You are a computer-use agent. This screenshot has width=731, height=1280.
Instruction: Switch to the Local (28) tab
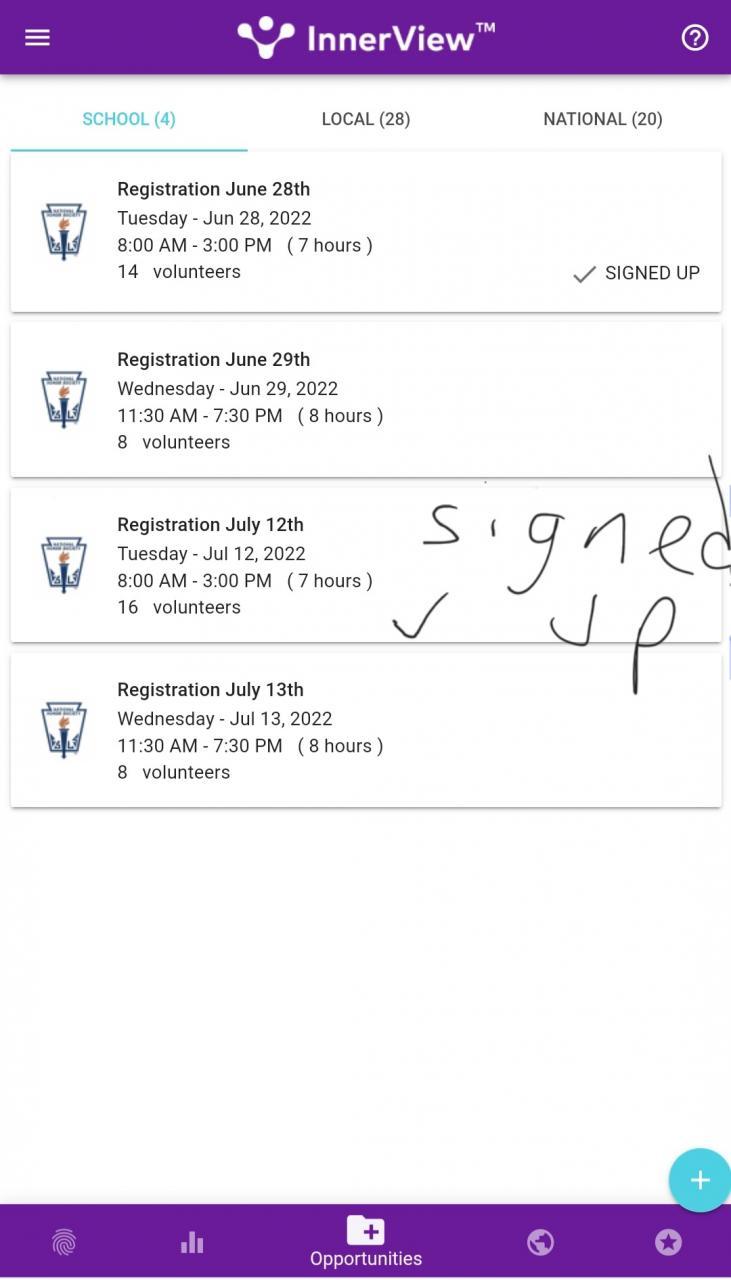point(365,119)
